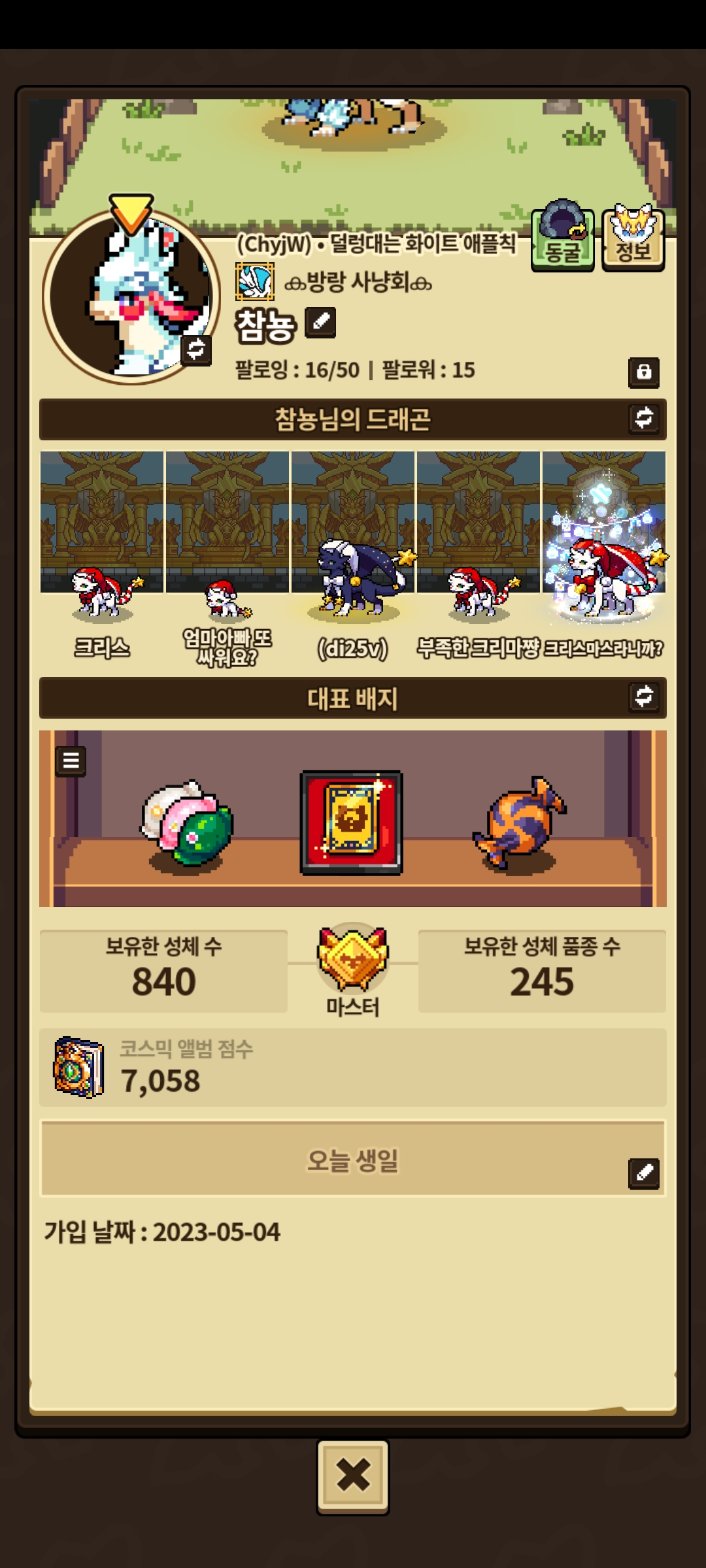This screenshot has width=706, height=1568.
Task: Open the badge shelf list menu
Action: tap(71, 760)
